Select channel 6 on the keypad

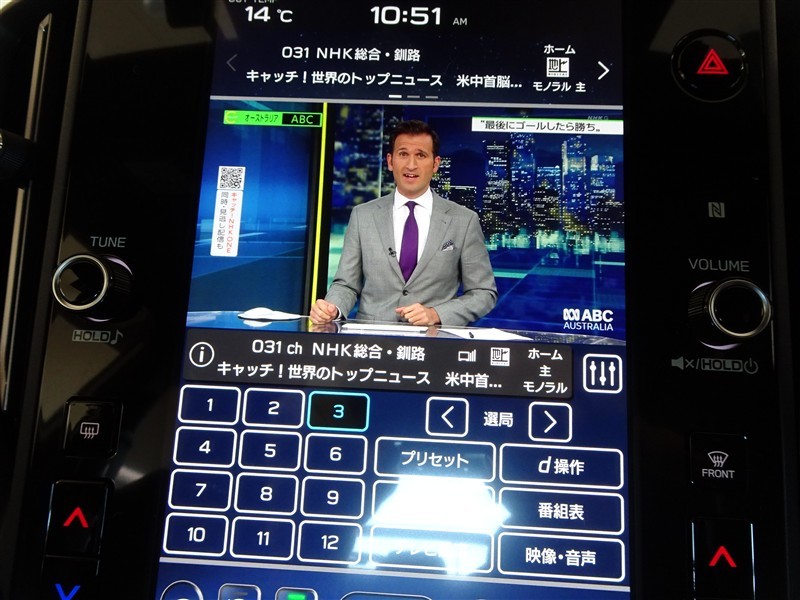click(x=336, y=453)
